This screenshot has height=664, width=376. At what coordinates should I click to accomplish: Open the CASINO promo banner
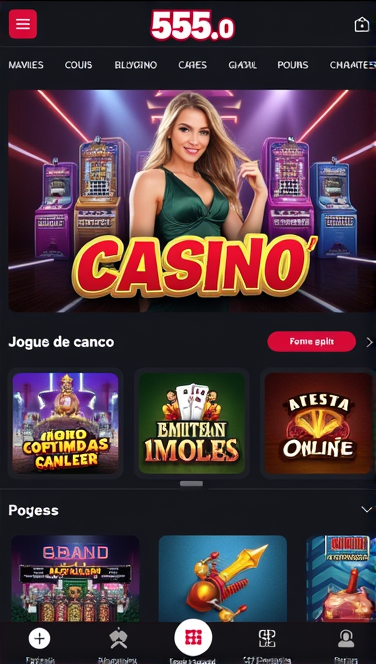[x=192, y=201]
